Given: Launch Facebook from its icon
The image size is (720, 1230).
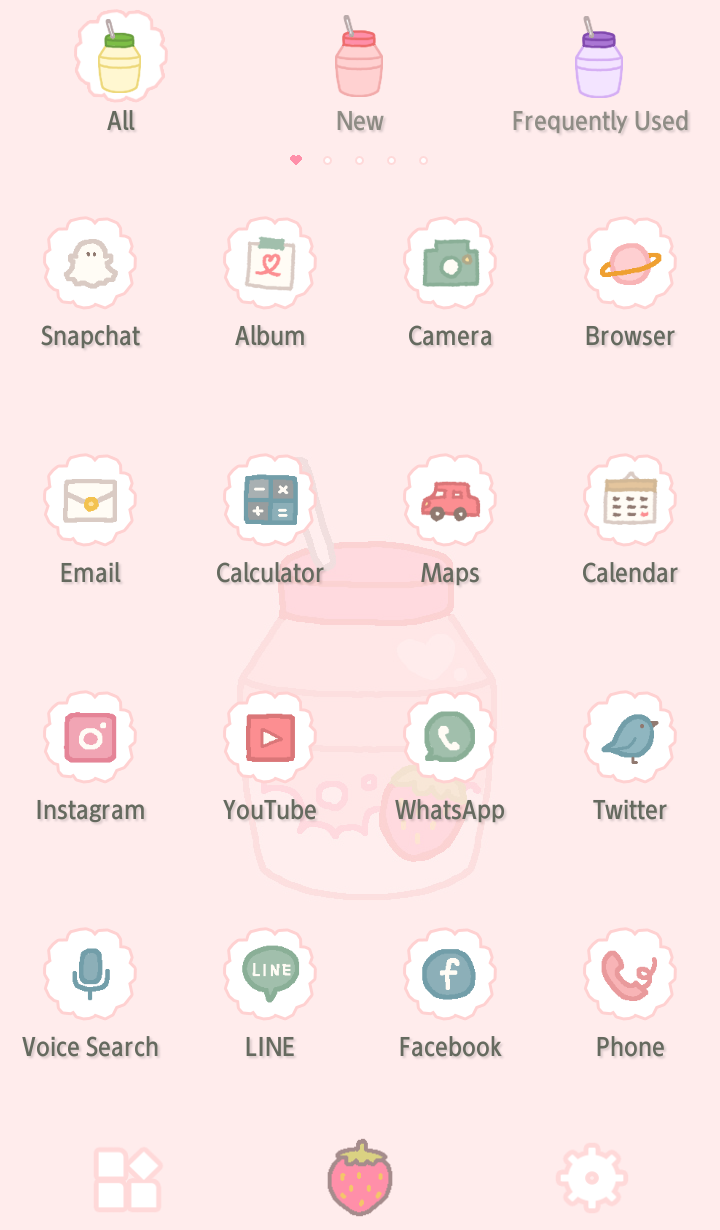Looking at the screenshot, I should click(450, 974).
